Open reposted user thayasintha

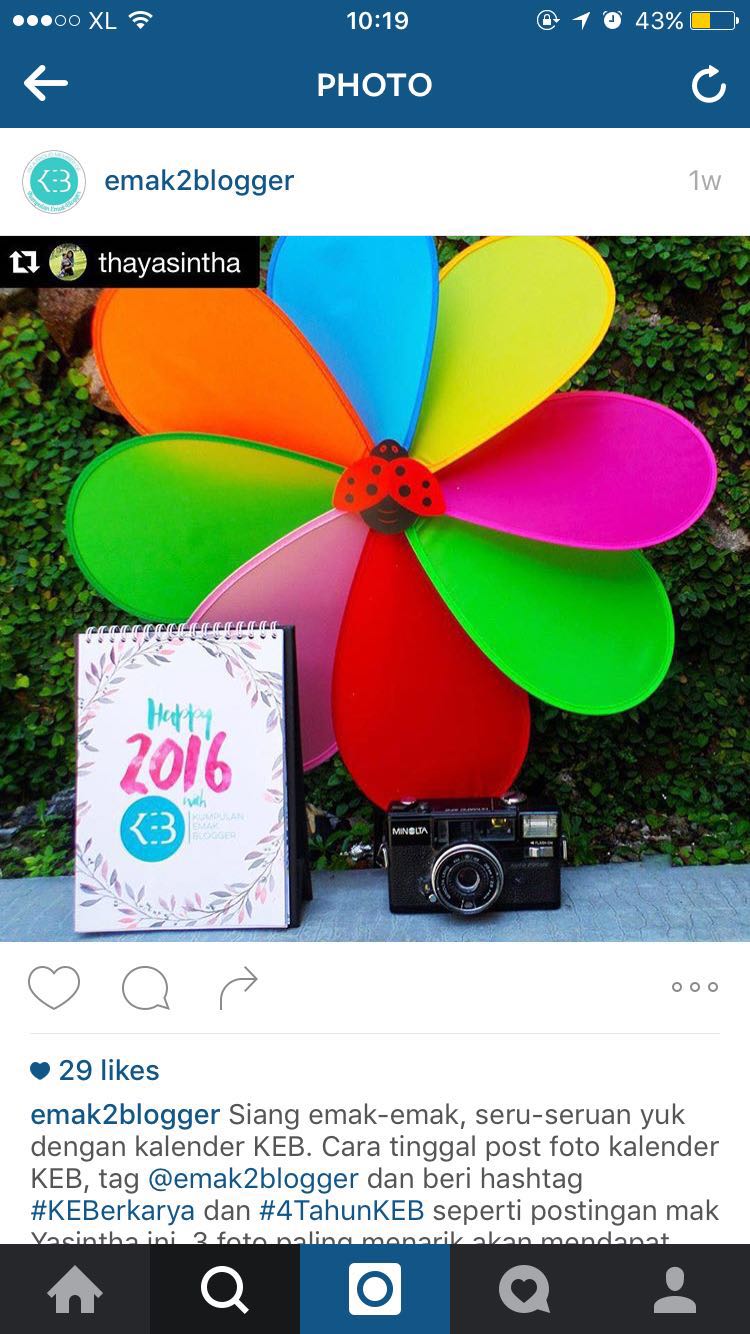(168, 263)
